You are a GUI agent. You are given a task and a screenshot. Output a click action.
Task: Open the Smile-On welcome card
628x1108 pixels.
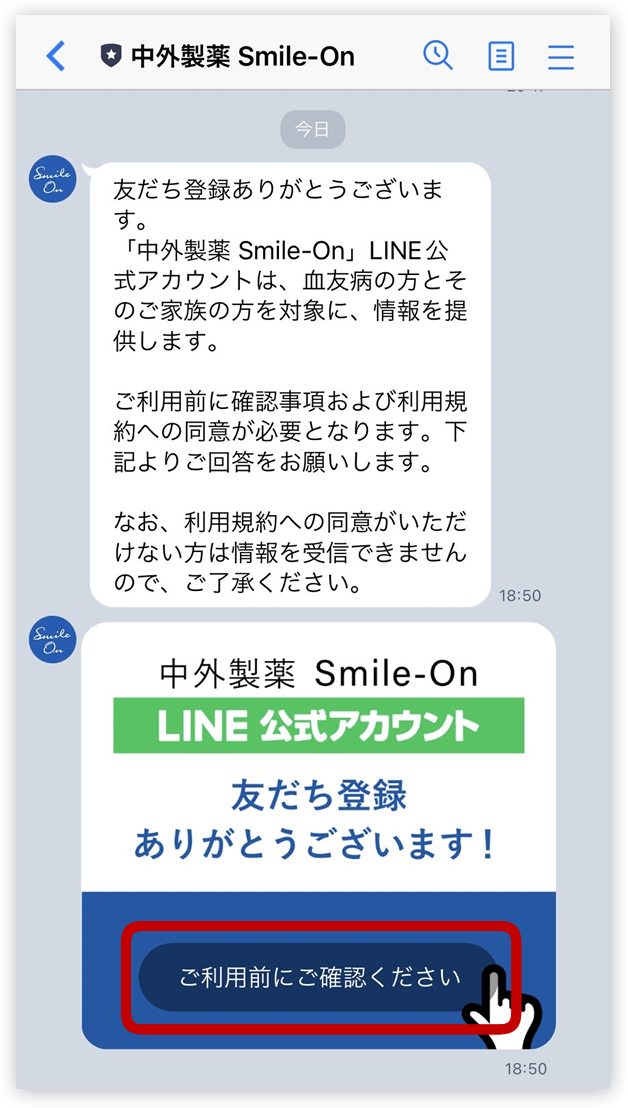318,760
